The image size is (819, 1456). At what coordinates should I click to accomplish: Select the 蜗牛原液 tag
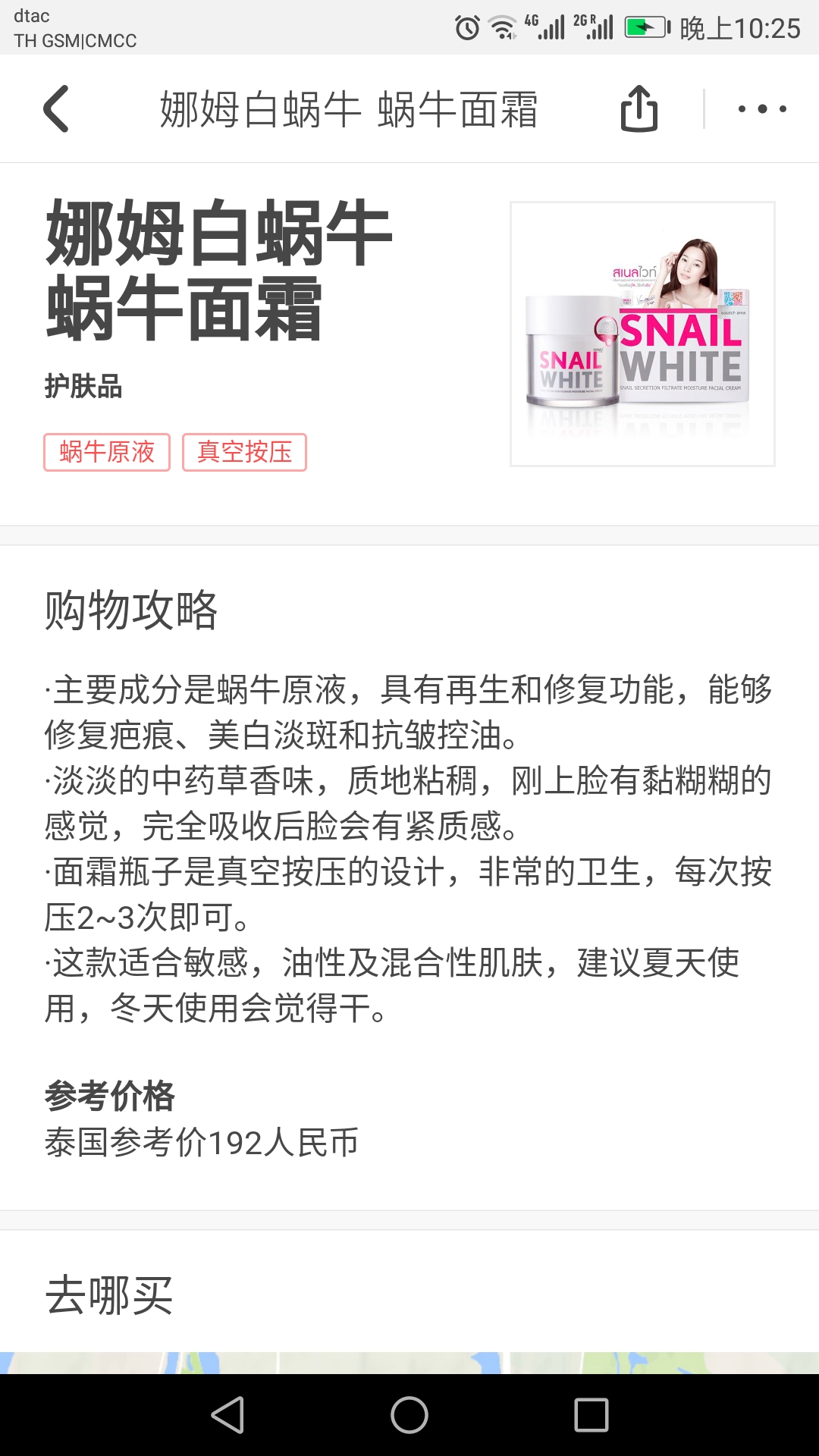[107, 452]
